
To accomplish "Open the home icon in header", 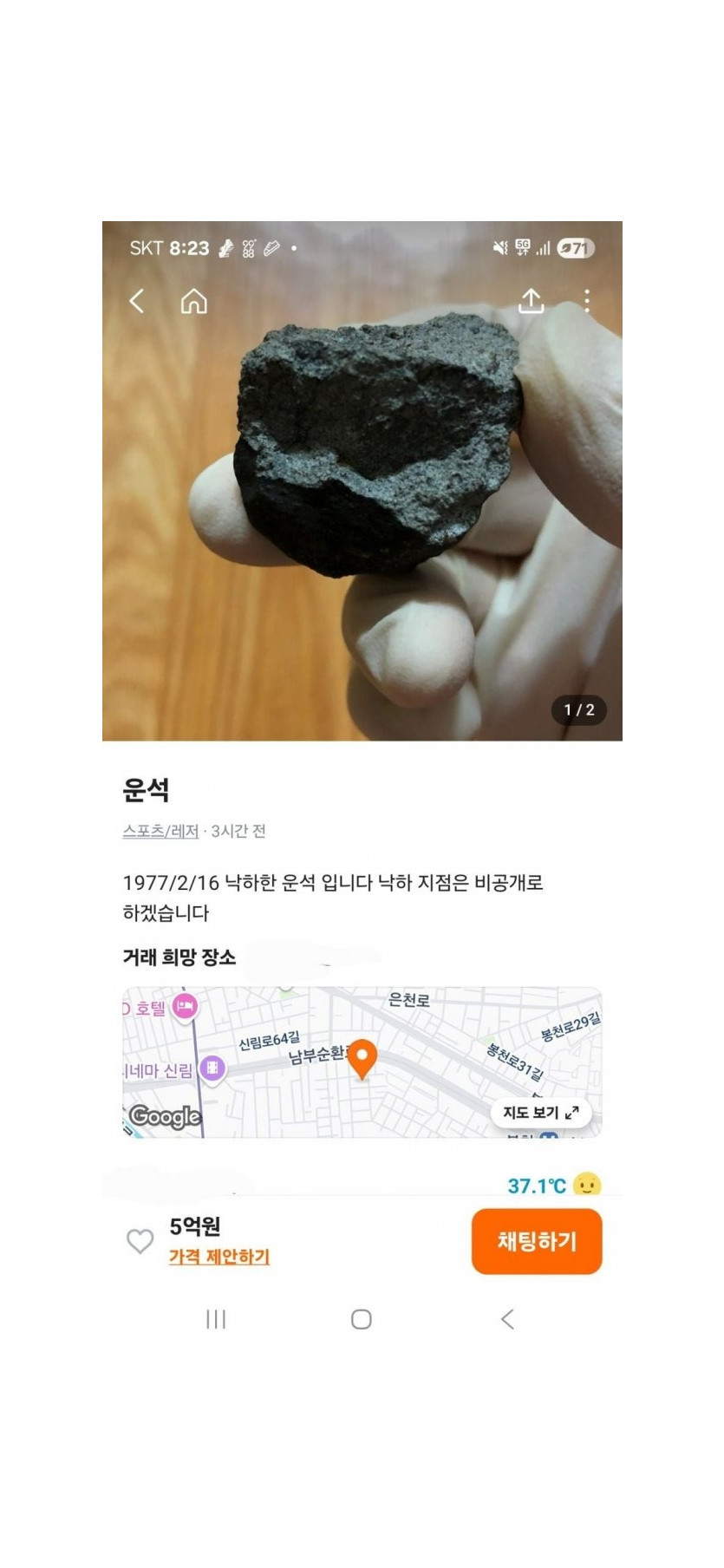I will tap(193, 301).
